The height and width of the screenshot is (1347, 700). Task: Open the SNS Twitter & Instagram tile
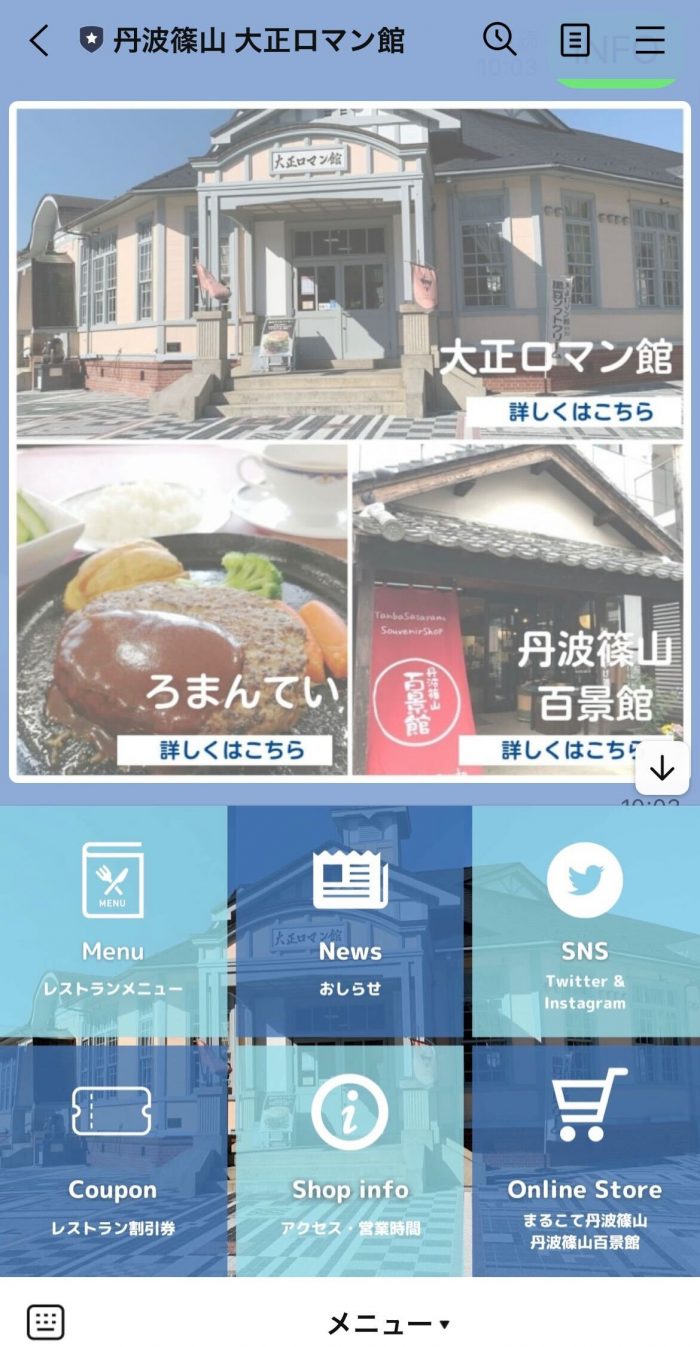[586, 921]
